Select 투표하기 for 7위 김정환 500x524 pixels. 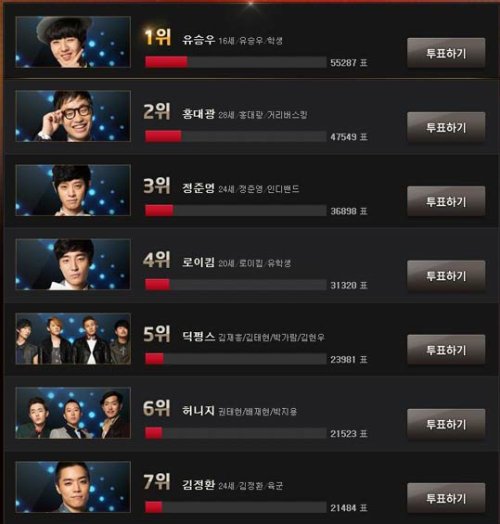pos(446,498)
